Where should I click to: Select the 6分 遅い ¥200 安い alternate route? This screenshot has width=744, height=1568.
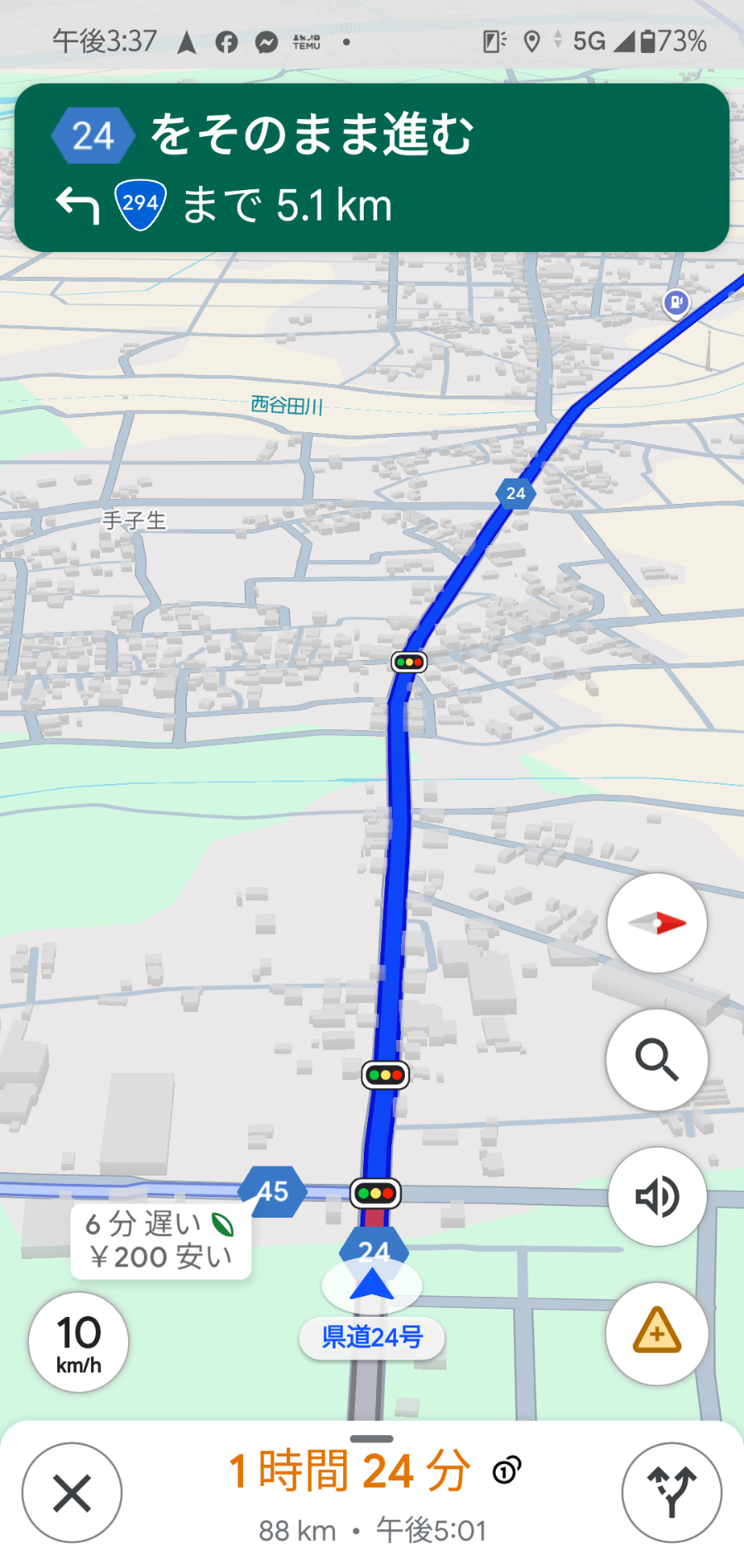(x=160, y=1241)
